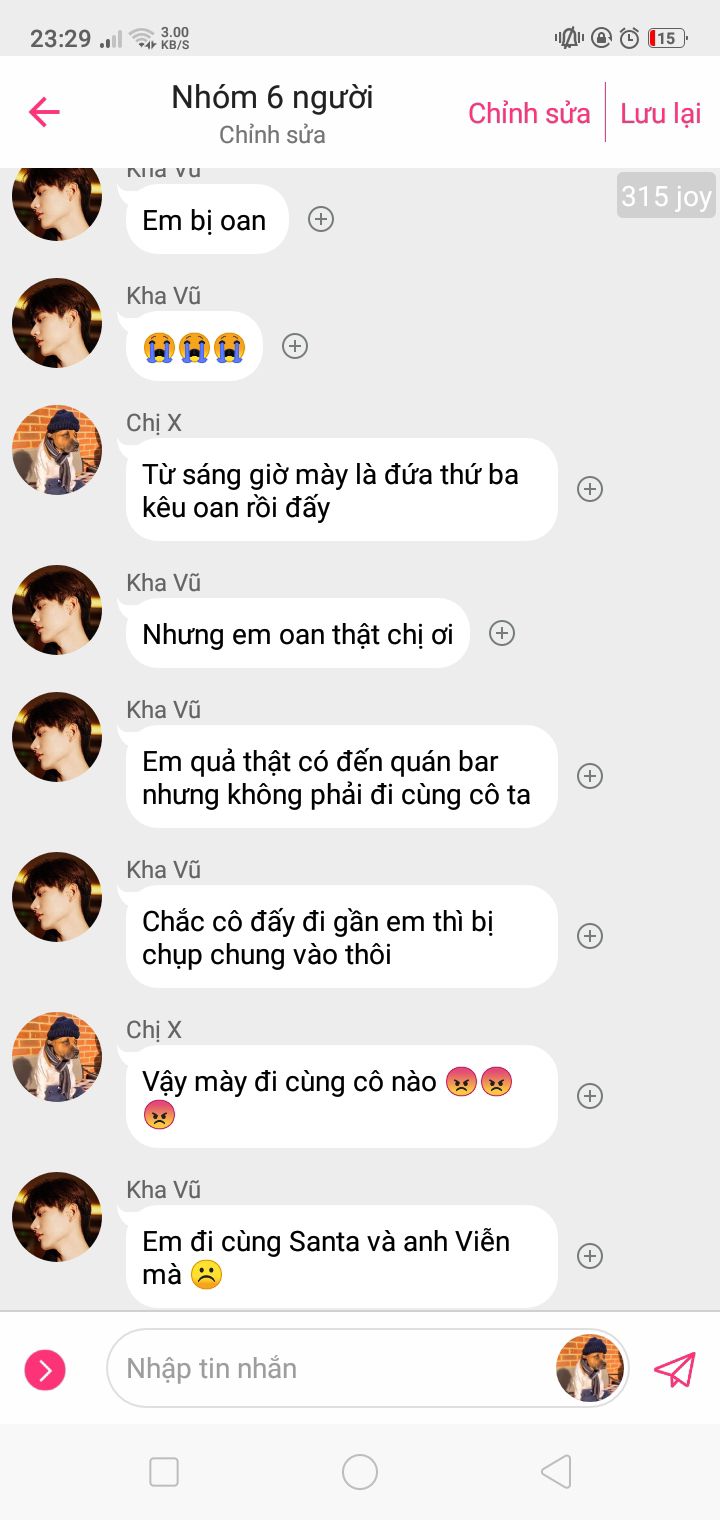Tap Chỉnh sửa under the group title
The image size is (720, 1520).
[x=272, y=135]
